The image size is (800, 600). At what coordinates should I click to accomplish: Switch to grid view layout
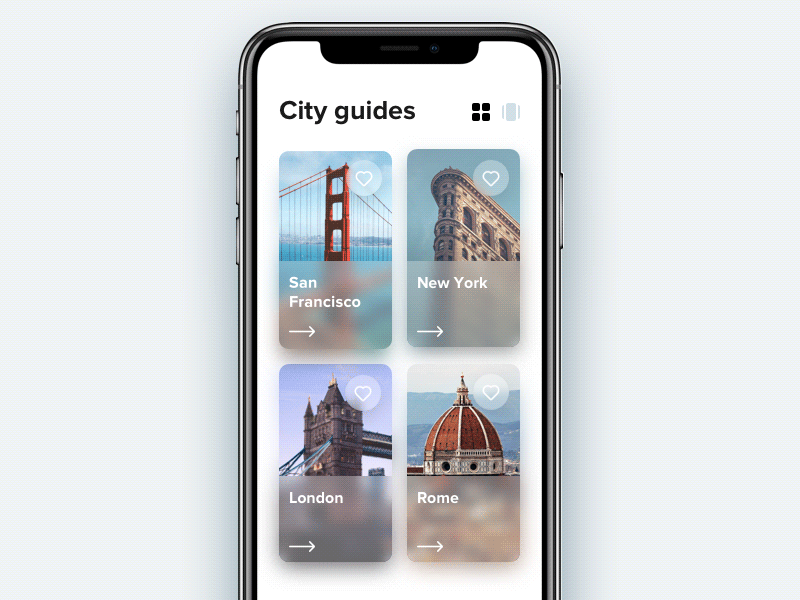pyautogui.click(x=481, y=112)
